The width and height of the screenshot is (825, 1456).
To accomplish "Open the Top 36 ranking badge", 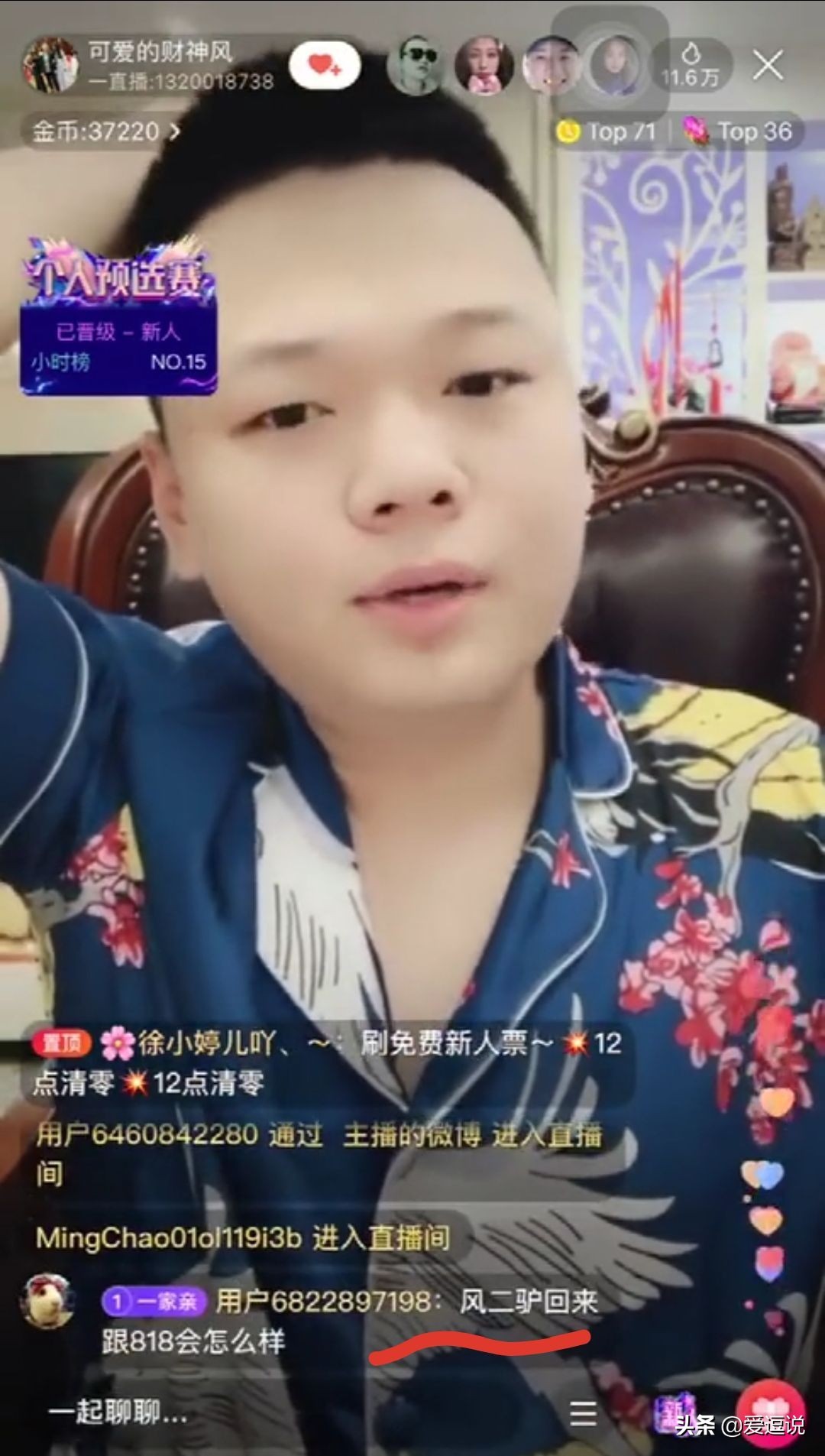I will pos(738,131).
